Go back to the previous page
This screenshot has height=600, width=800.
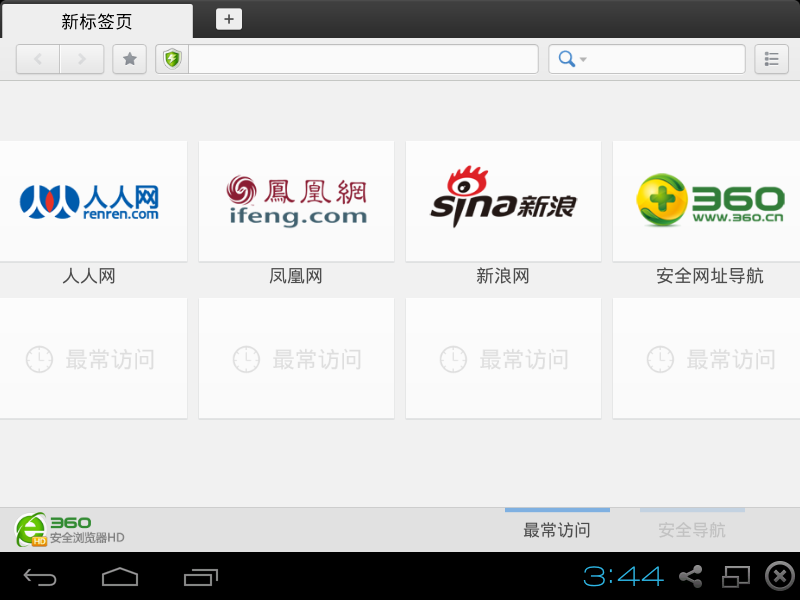[x=38, y=59]
